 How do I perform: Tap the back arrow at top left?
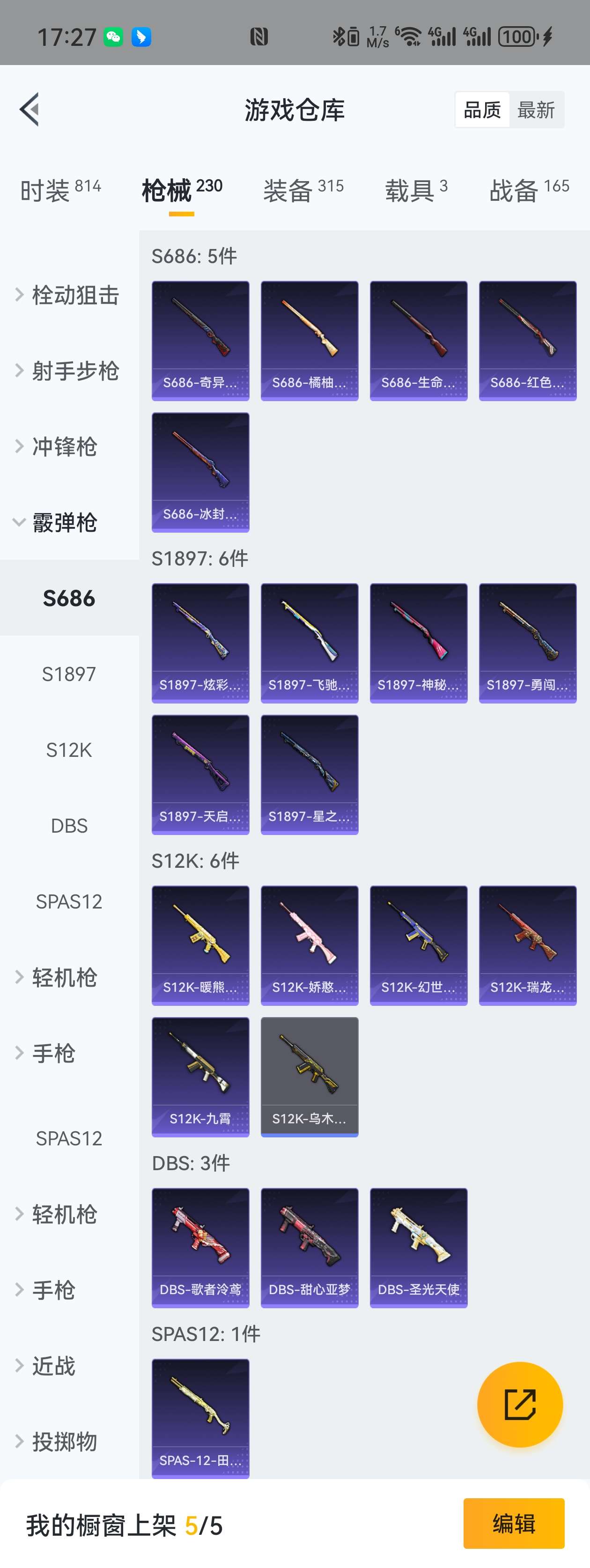[29, 110]
